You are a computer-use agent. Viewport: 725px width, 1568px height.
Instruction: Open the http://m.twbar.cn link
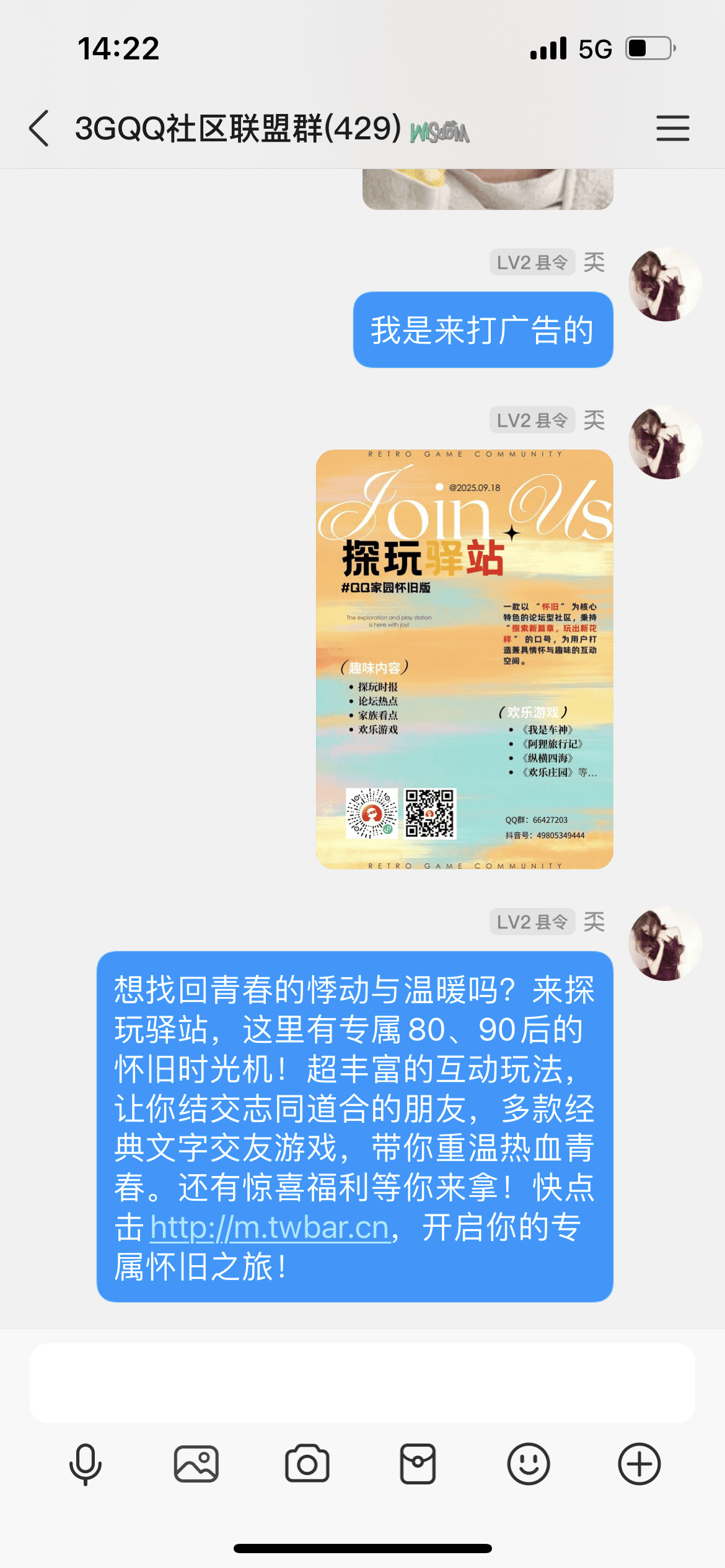(270, 1227)
